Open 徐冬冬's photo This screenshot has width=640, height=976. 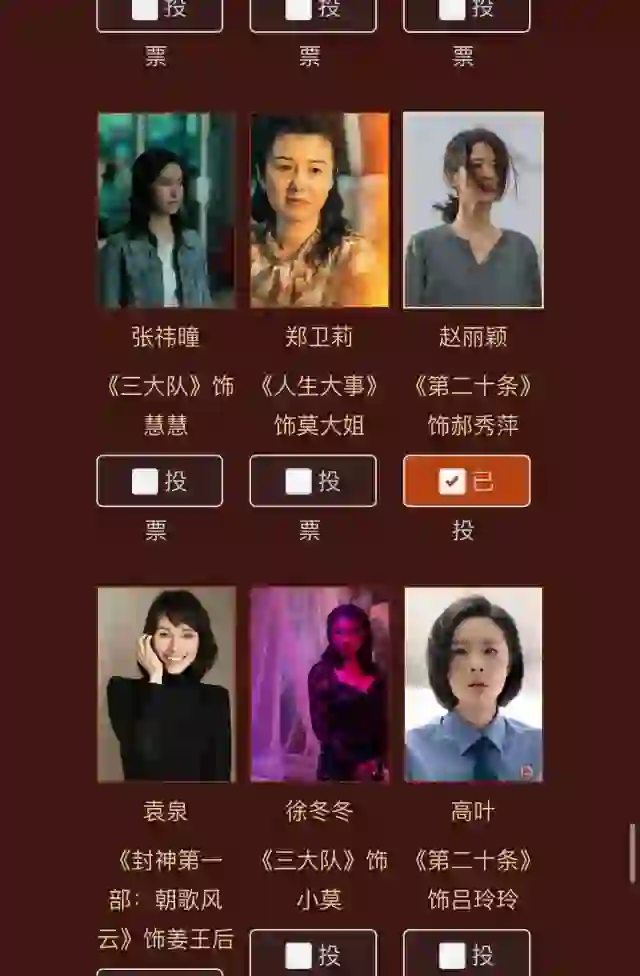tap(319, 684)
